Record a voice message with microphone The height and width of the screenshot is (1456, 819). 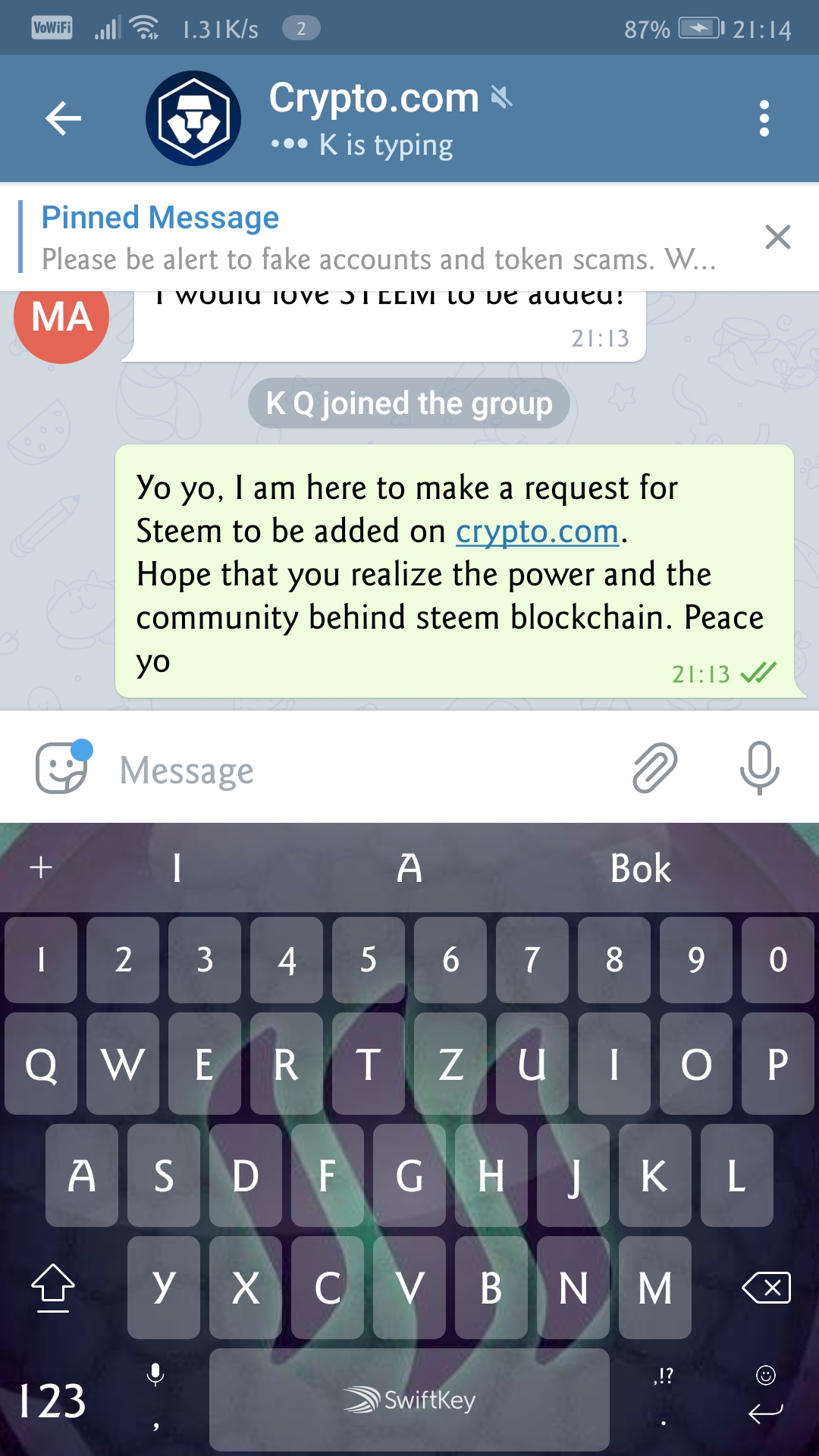[x=759, y=767]
